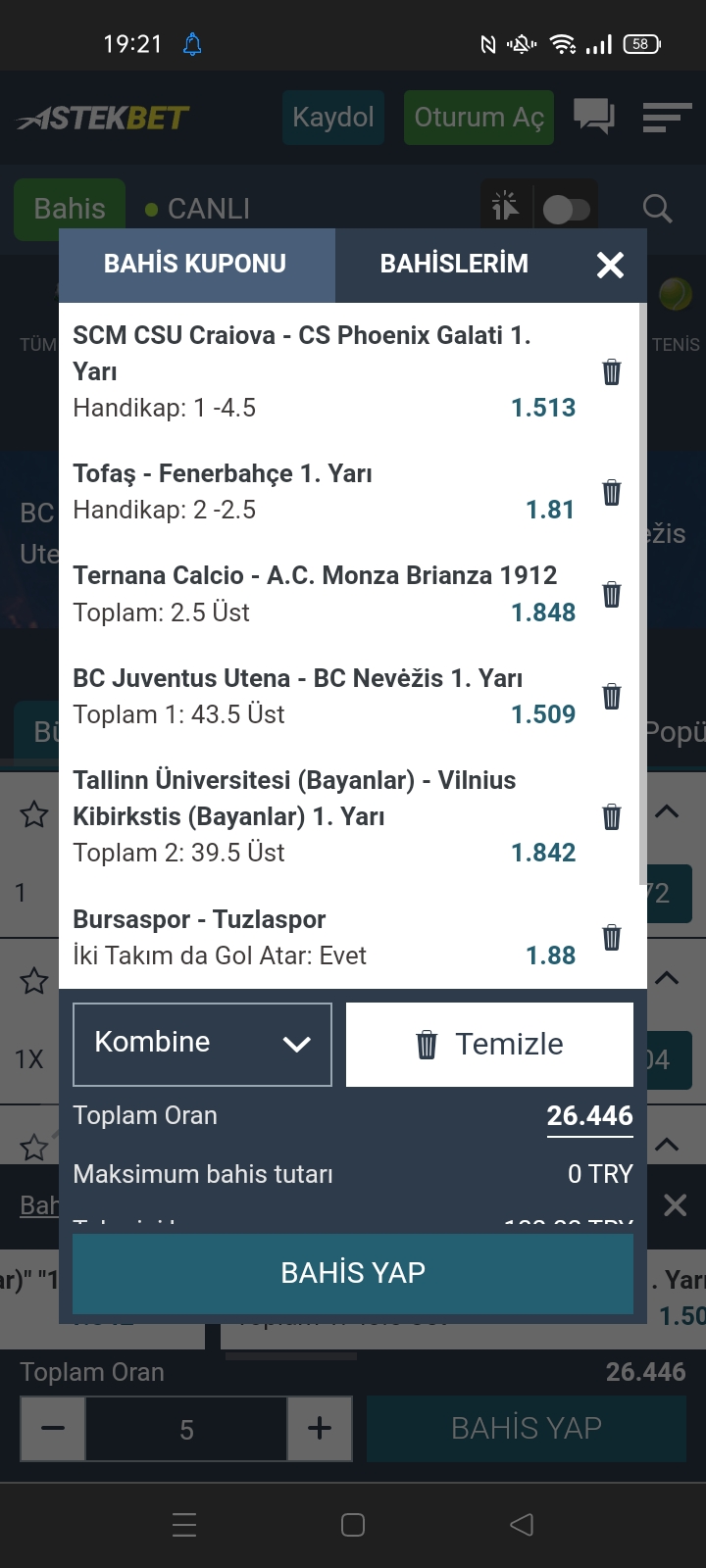Tap the BAHİS YAP button in the popup

(353, 1273)
